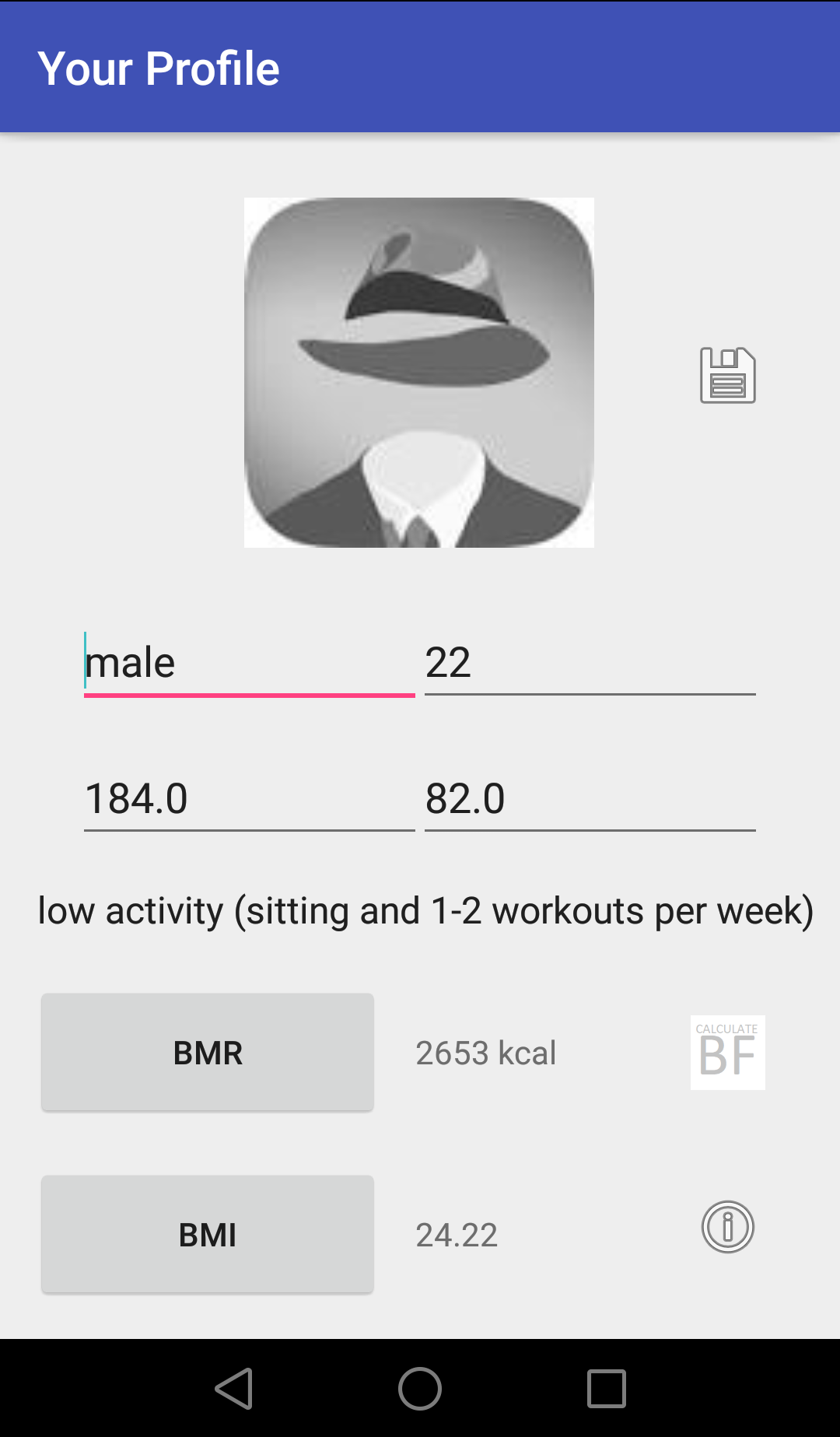Edit the height value 184.0

[248, 797]
